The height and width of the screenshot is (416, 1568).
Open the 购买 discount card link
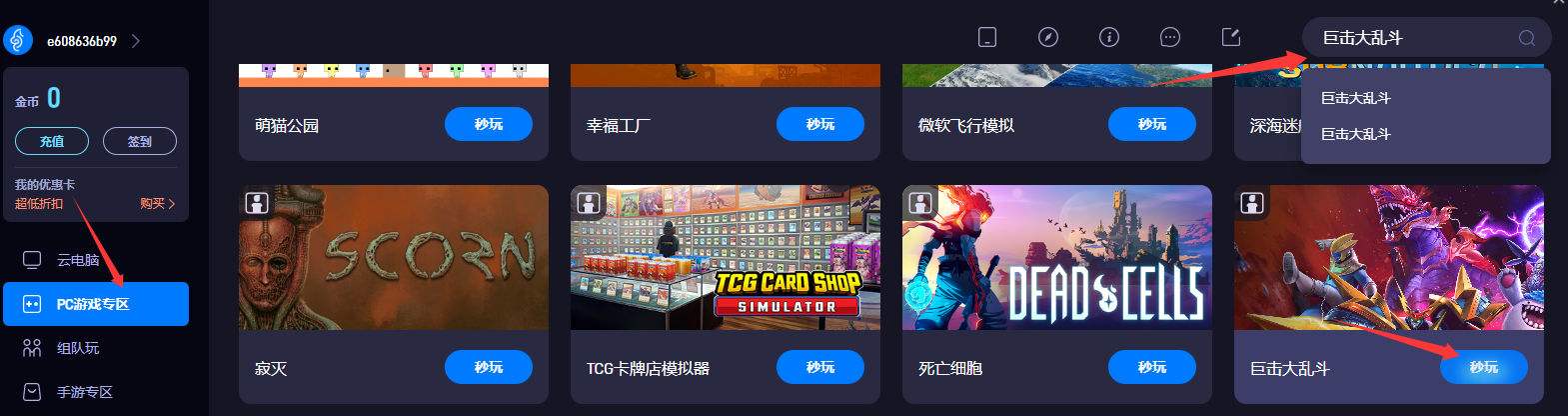(x=157, y=203)
